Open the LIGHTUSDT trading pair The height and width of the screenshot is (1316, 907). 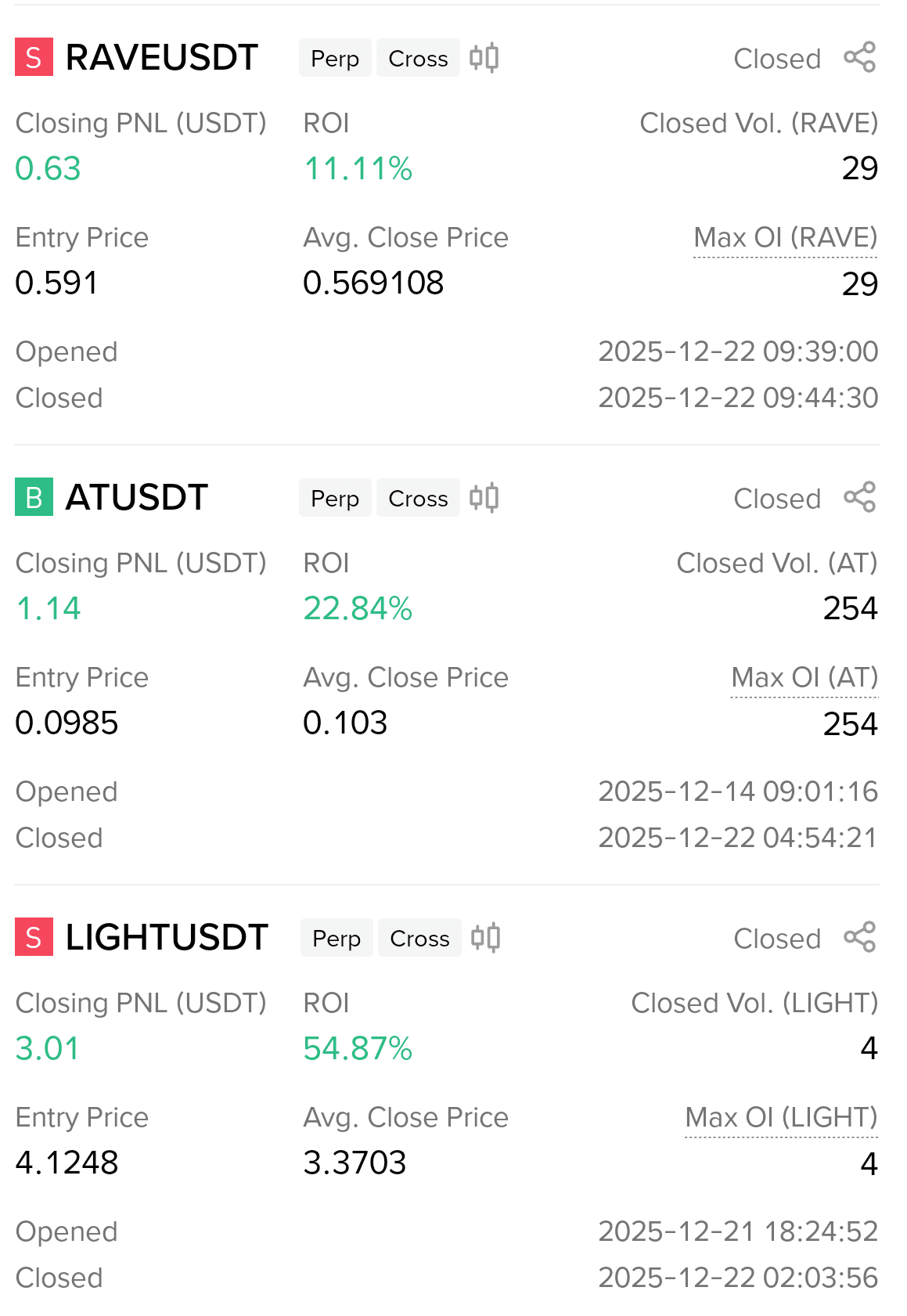[x=166, y=938]
